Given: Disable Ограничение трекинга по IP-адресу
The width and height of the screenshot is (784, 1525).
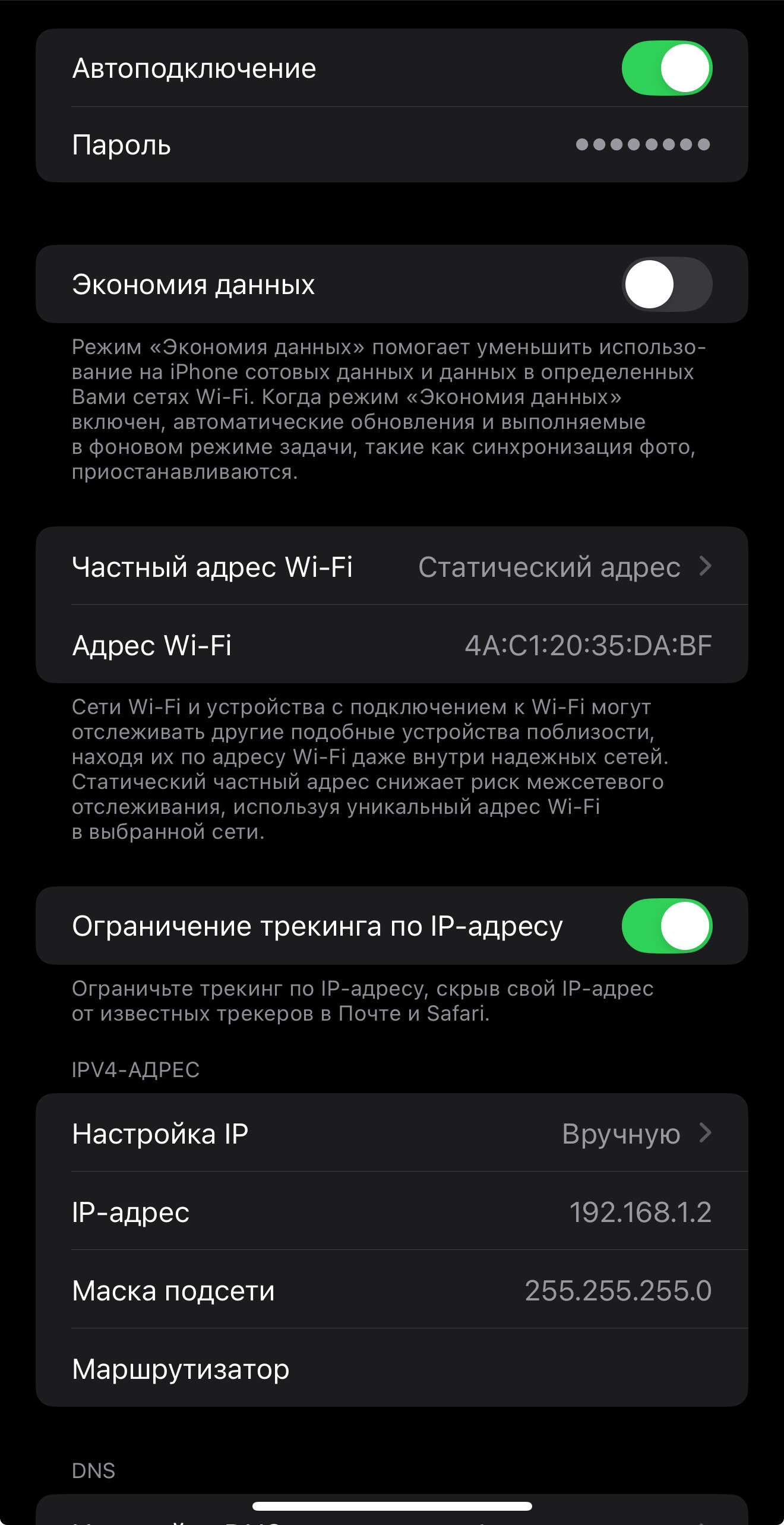Looking at the screenshot, I should coord(666,926).
